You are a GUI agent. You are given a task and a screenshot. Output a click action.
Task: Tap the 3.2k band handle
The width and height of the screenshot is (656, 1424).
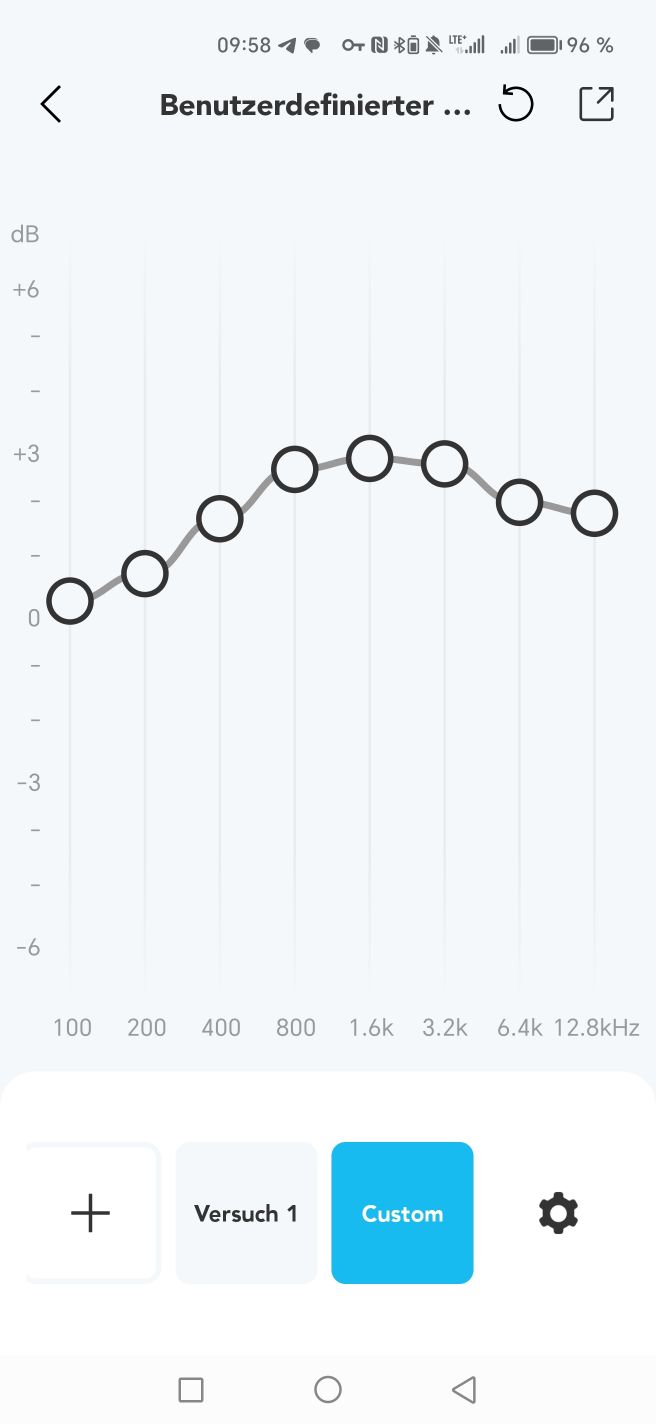tap(445, 464)
